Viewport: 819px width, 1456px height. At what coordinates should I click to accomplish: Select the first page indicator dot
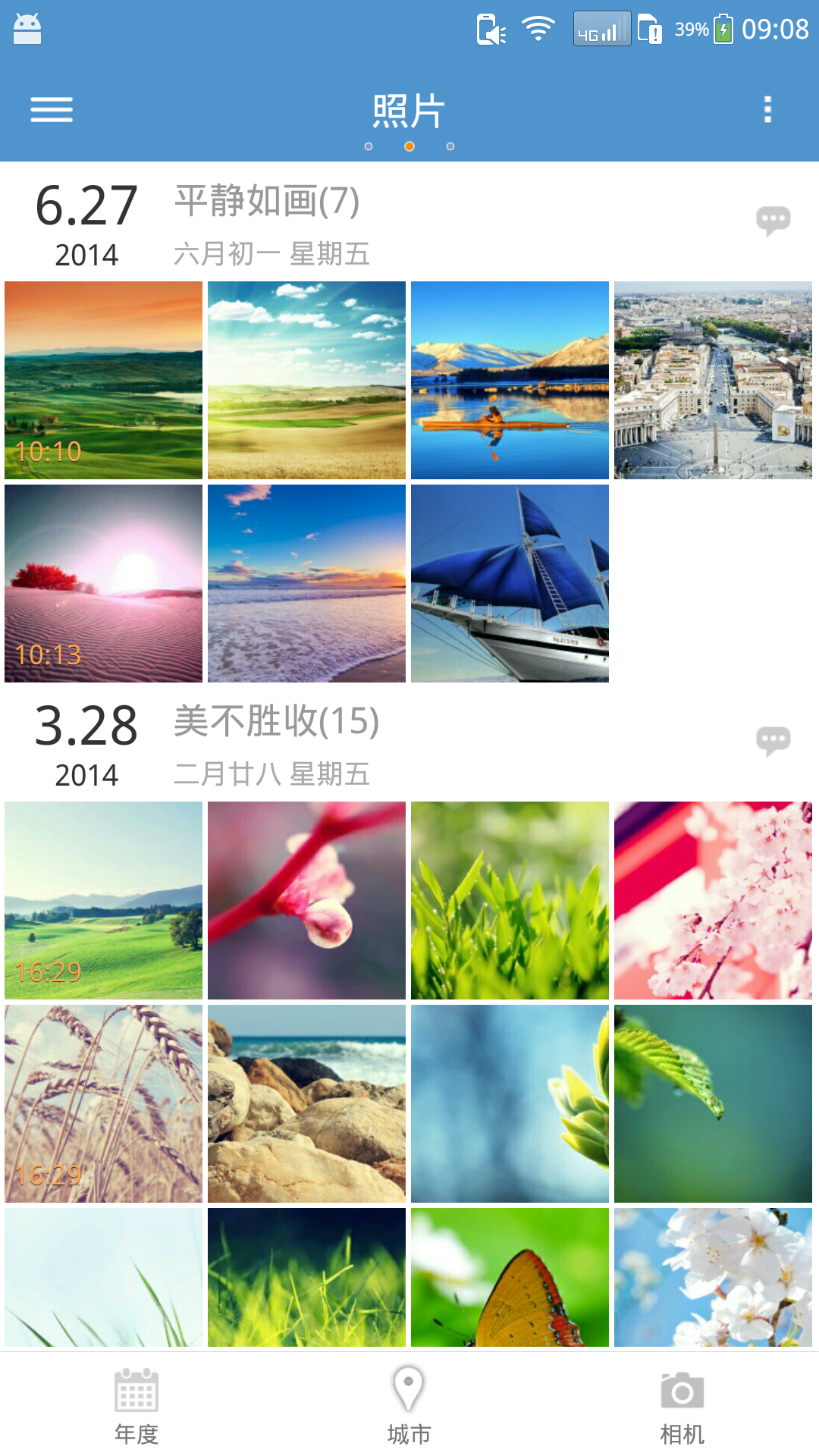tap(368, 148)
